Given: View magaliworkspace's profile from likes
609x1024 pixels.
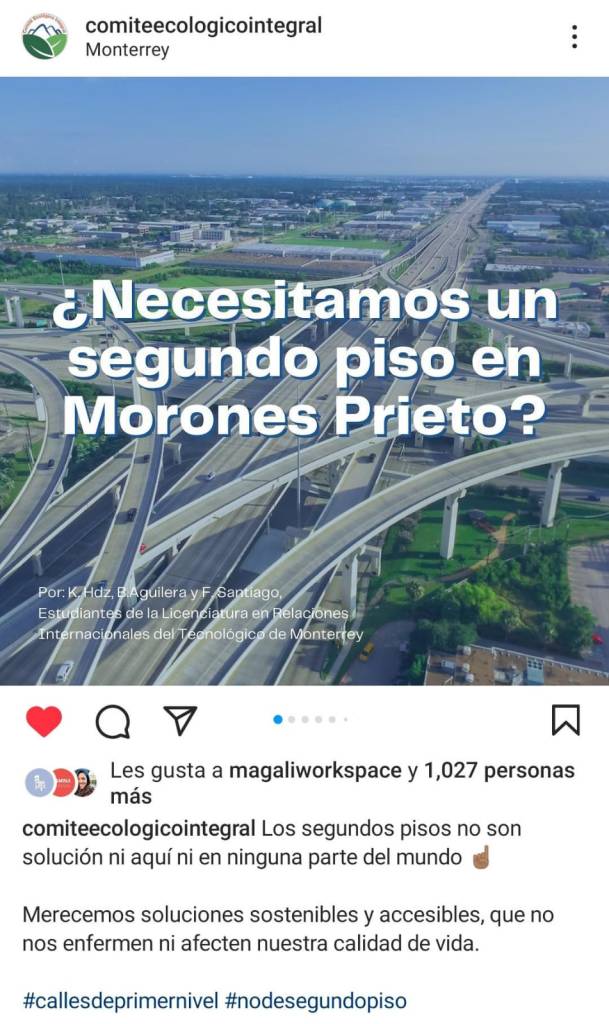Looking at the screenshot, I should pos(315,771).
